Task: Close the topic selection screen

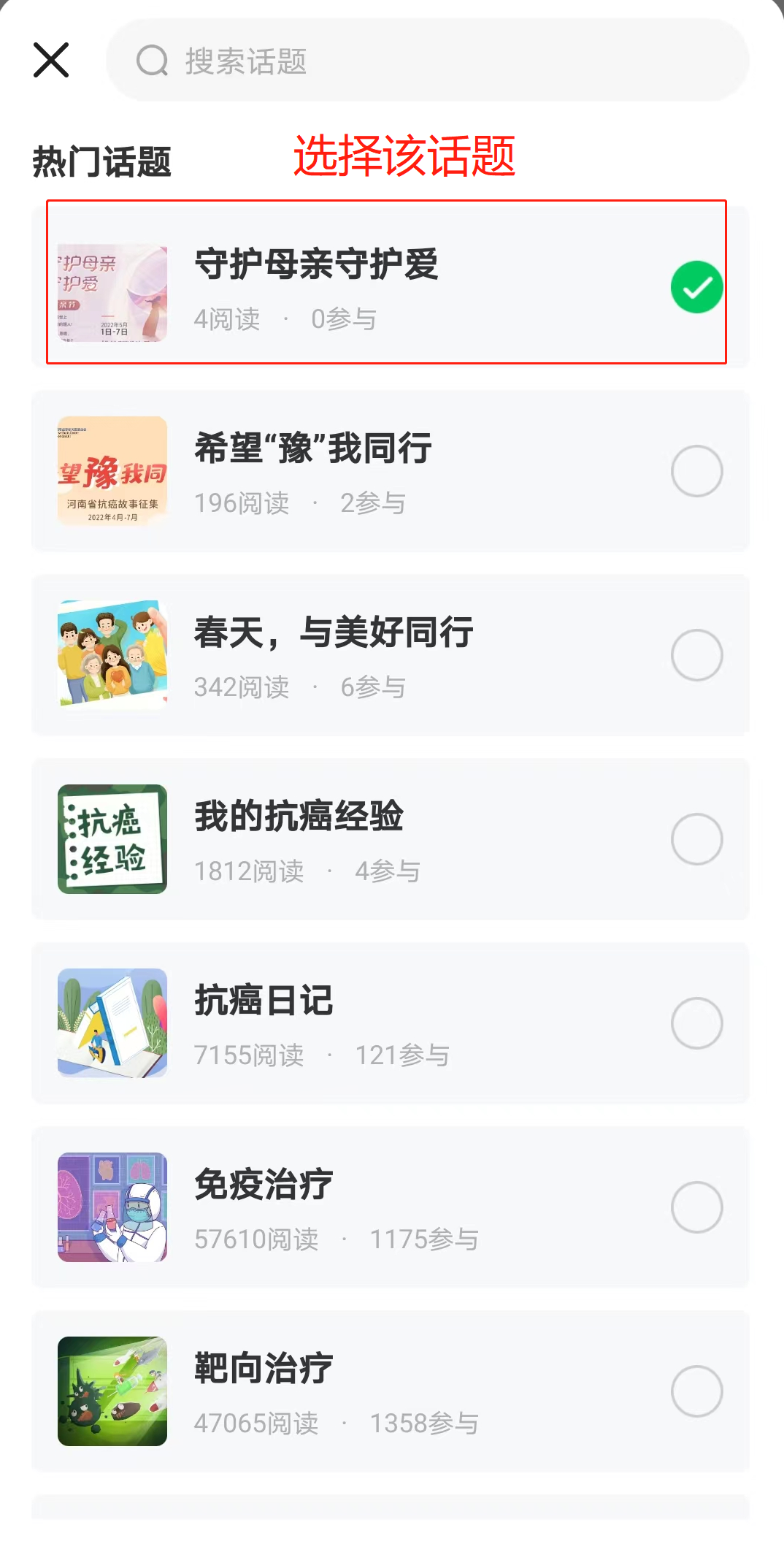Action: coord(51,60)
